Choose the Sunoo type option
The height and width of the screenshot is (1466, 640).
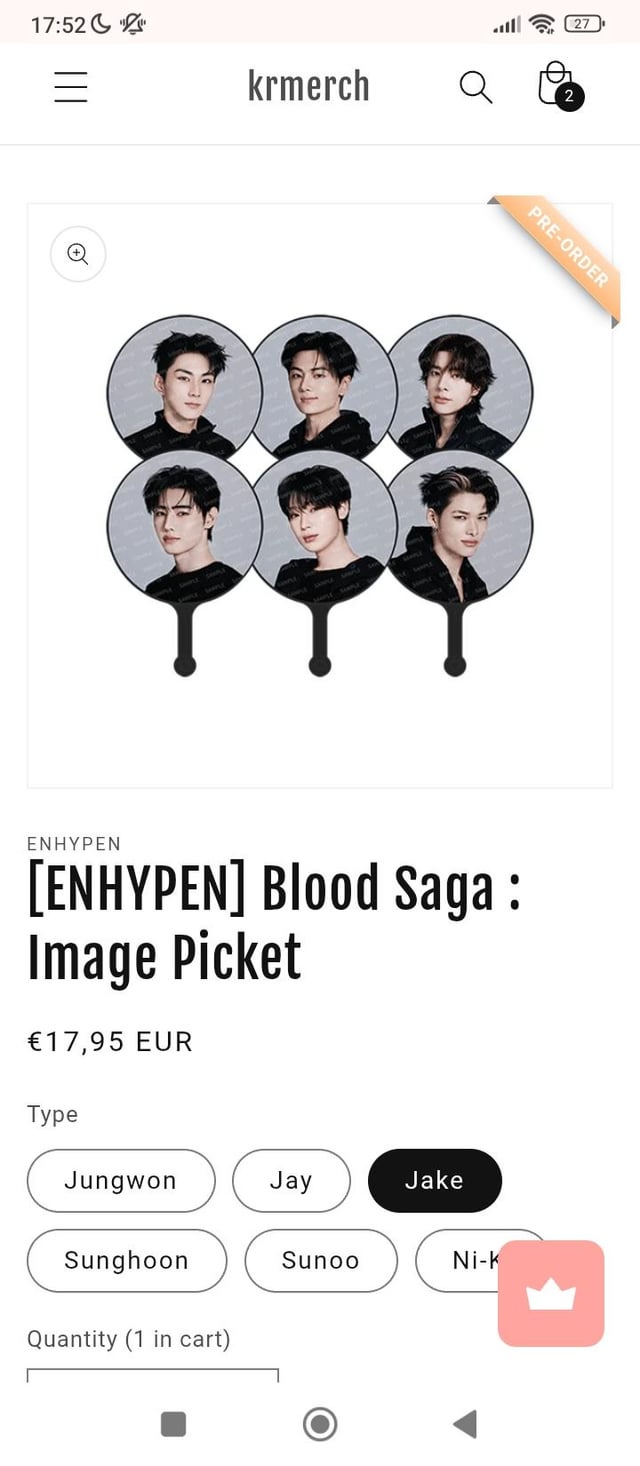[x=320, y=1260]
